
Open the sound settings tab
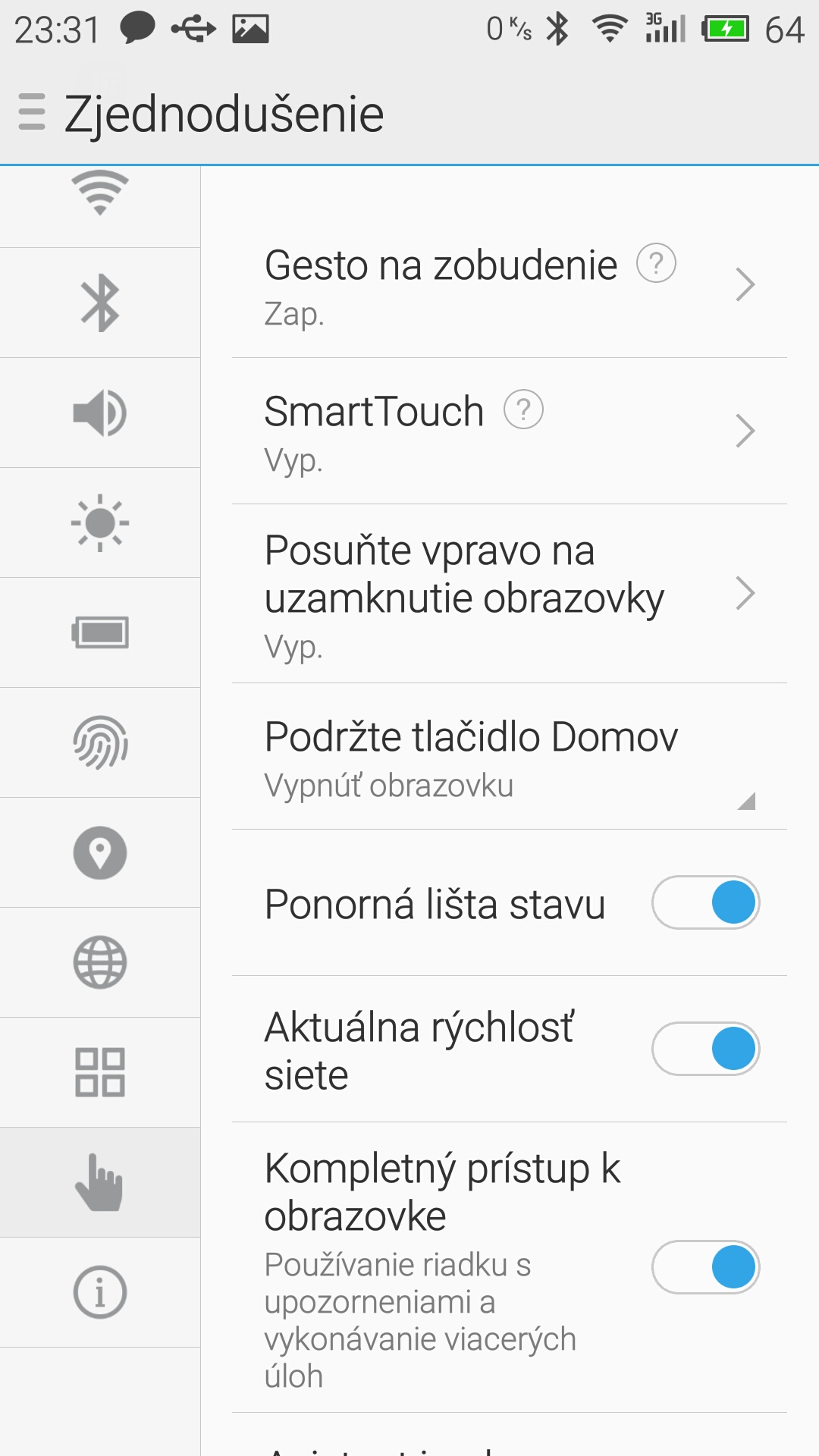tap(100, 413)
